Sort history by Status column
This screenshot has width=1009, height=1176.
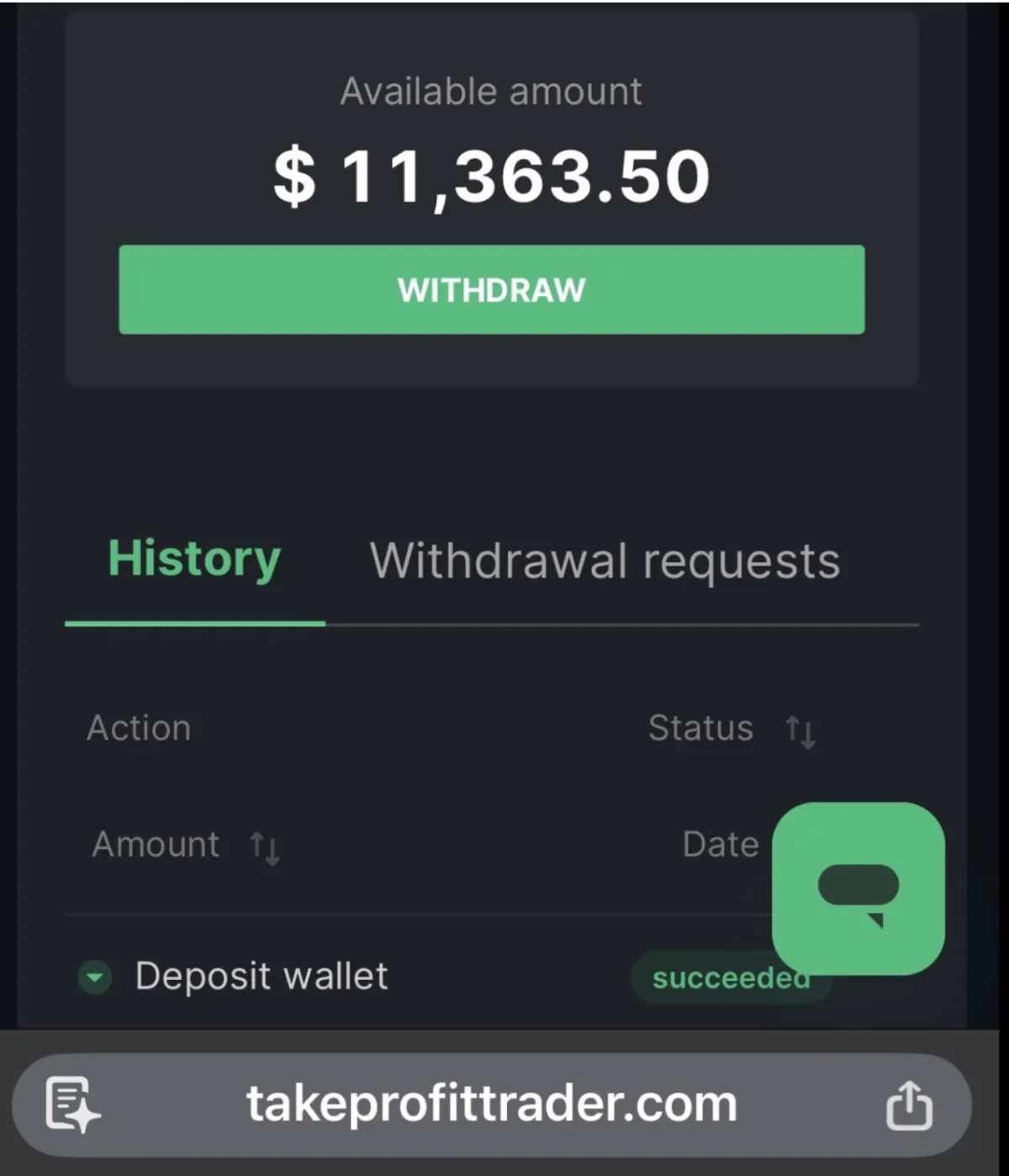[800, 730]
